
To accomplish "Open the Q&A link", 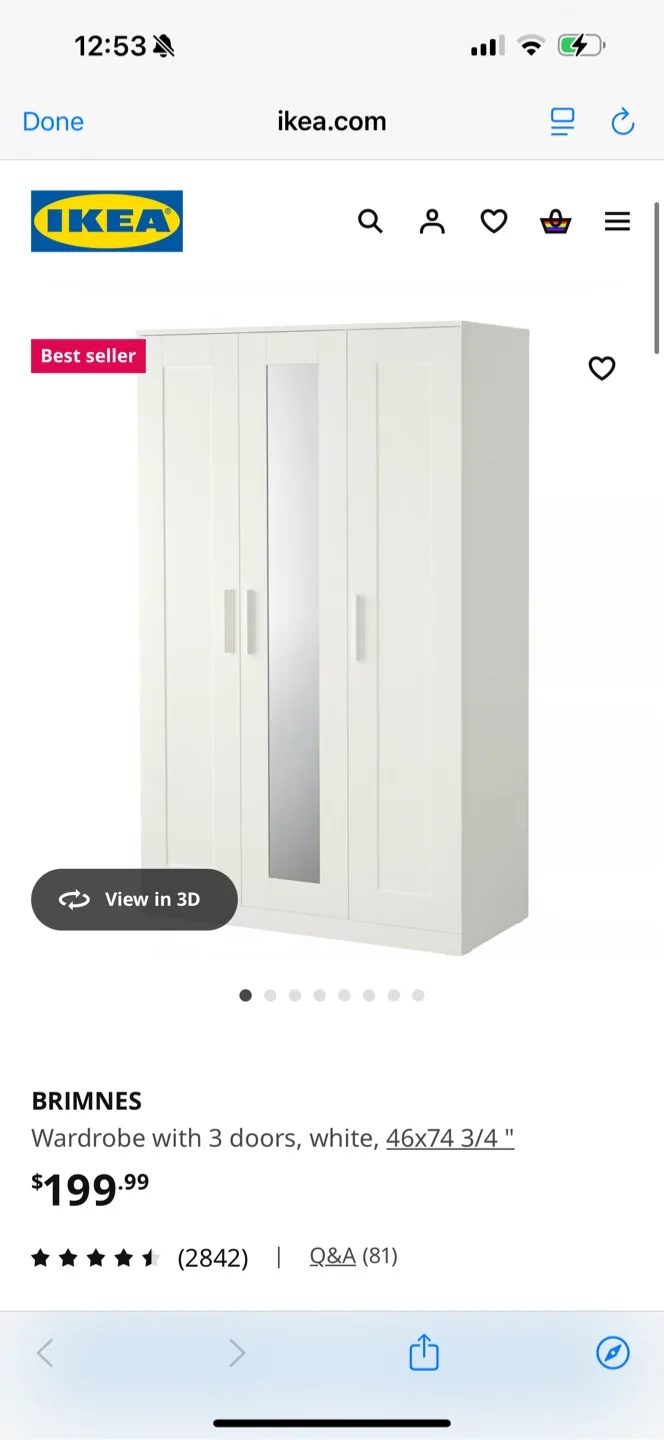I will pyautogui.click(x=332, y=1256).
